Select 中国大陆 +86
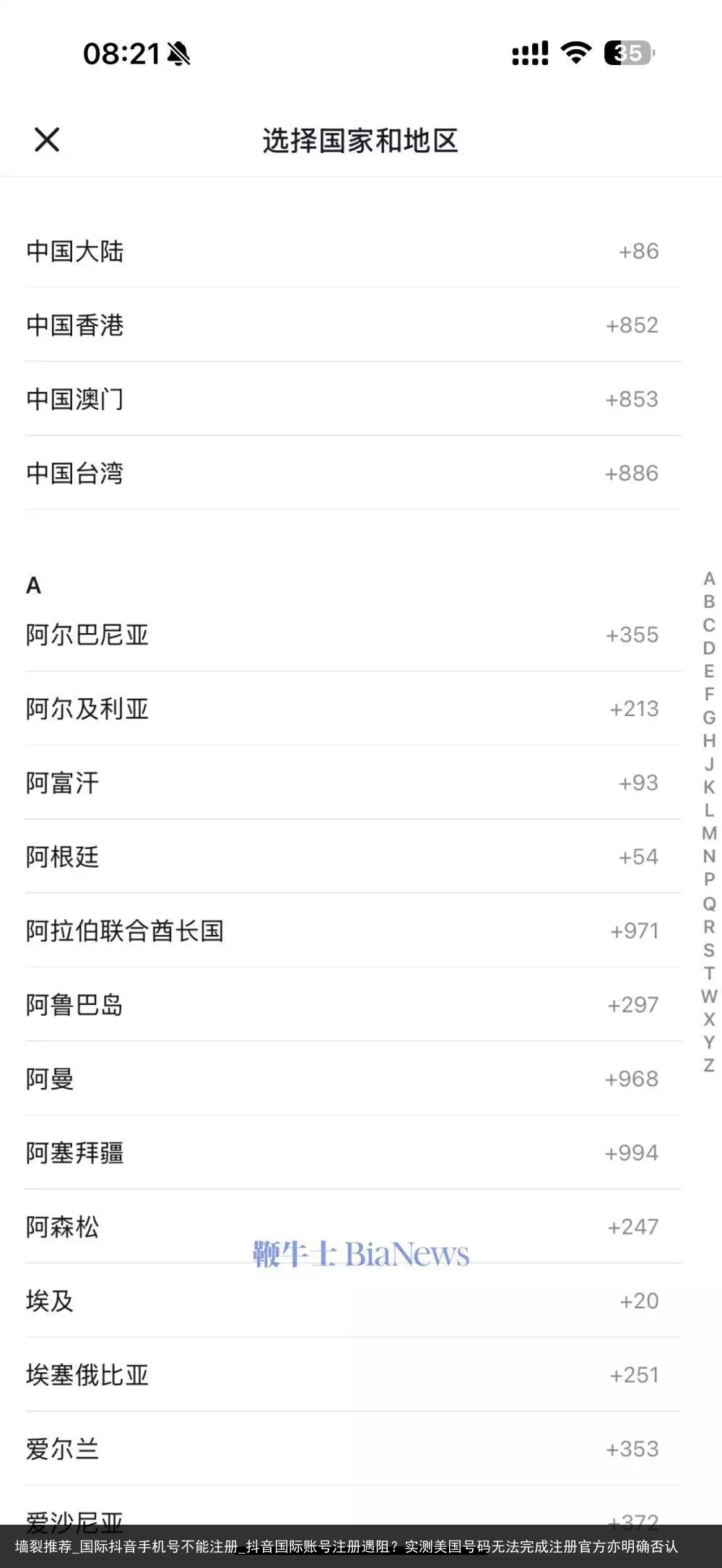 tap(354, 251)
